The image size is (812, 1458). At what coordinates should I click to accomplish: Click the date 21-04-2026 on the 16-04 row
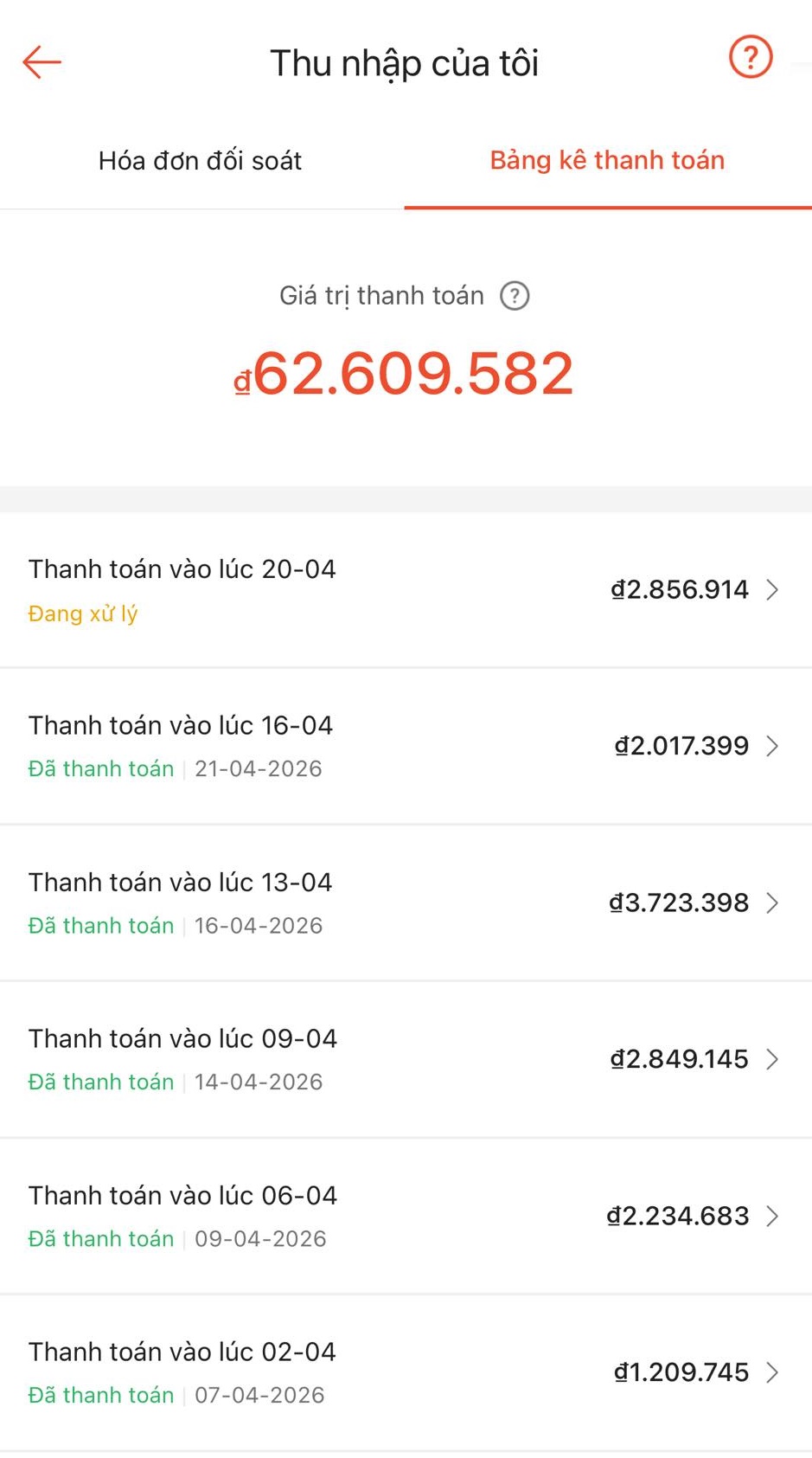pos(258,768)
